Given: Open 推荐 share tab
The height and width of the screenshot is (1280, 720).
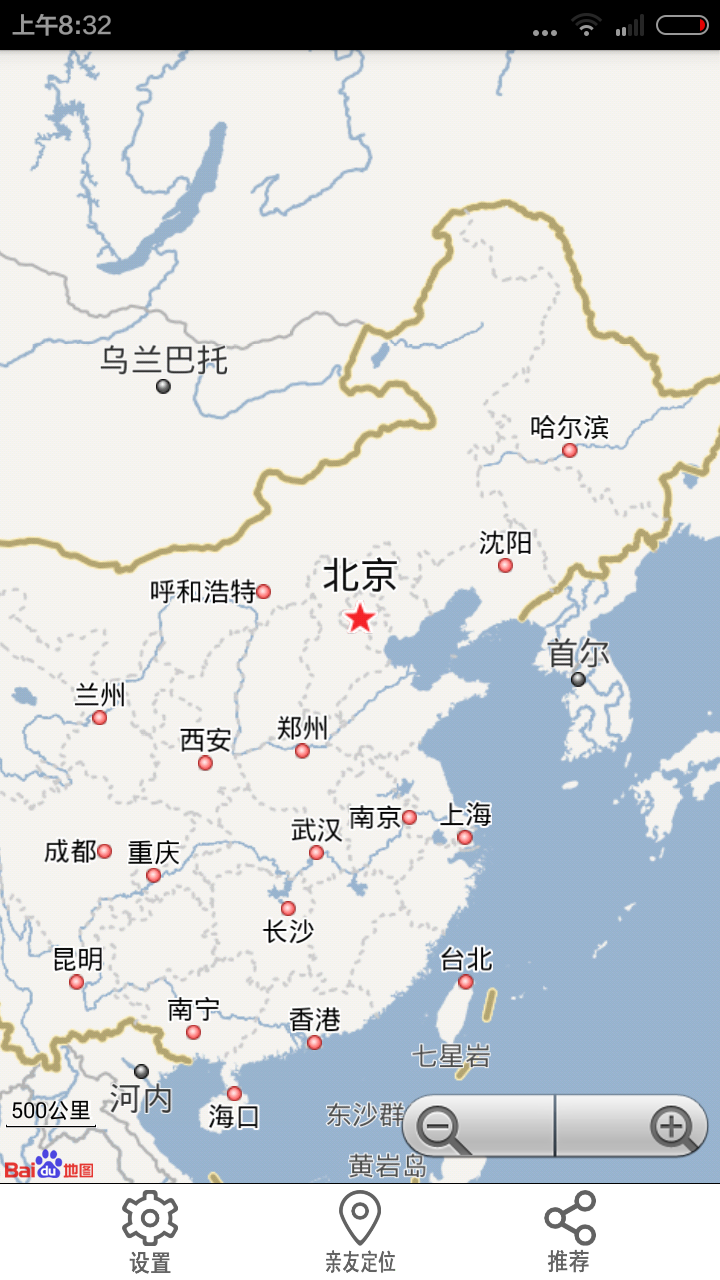Looking at the screenshot, I should [x=569, y=1232].
